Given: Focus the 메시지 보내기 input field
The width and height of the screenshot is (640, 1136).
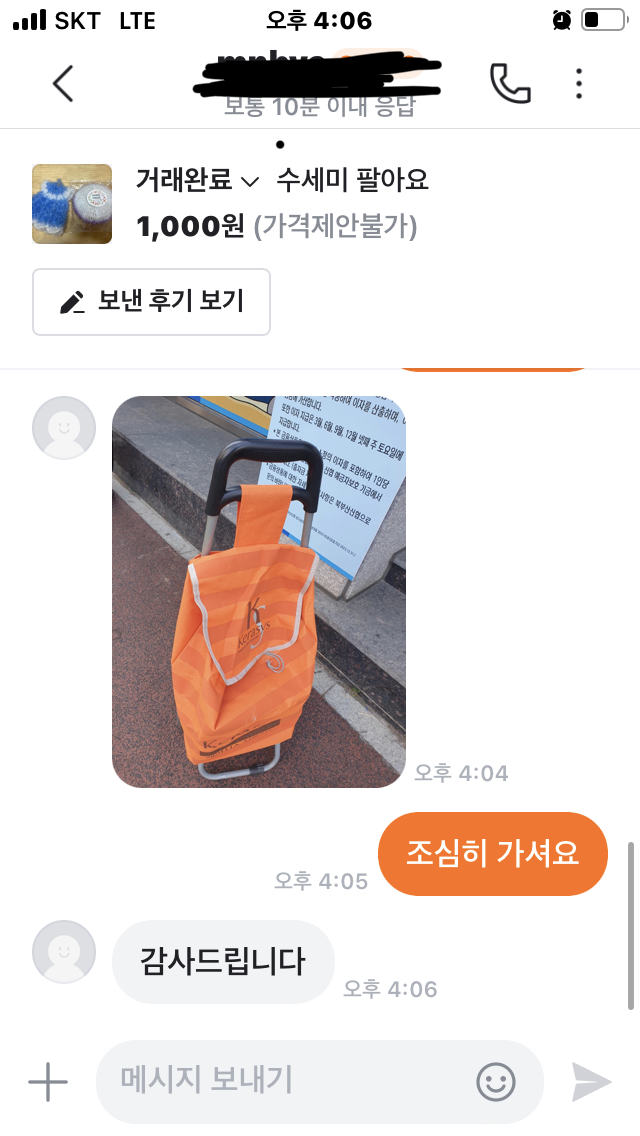Looking at the screenshot, I should point(320,1082).
